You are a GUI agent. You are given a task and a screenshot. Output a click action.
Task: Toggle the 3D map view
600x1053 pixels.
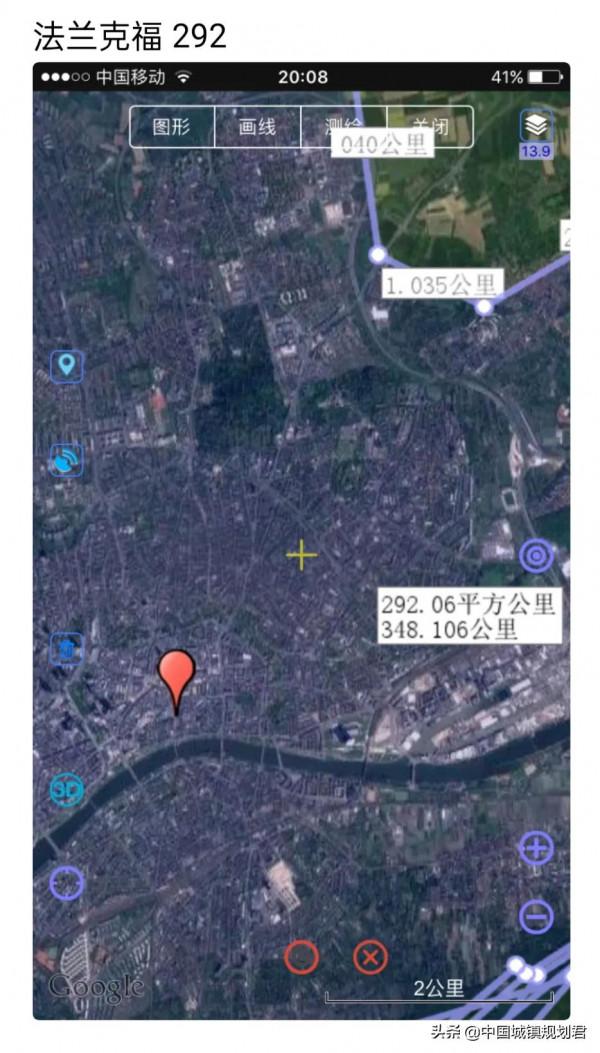(x=67, y=791)
